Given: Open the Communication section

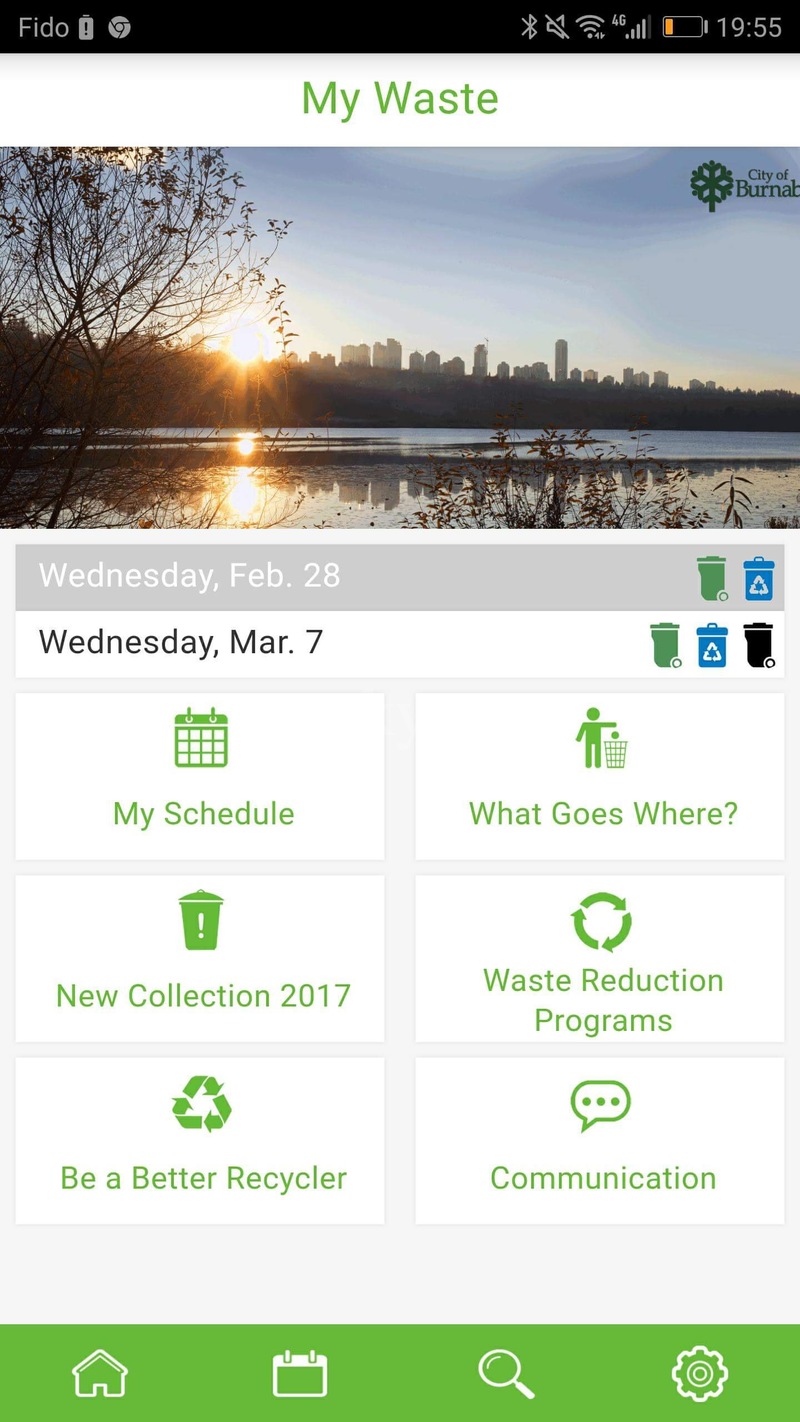Looking at the screenshot, I should 600,1140.
